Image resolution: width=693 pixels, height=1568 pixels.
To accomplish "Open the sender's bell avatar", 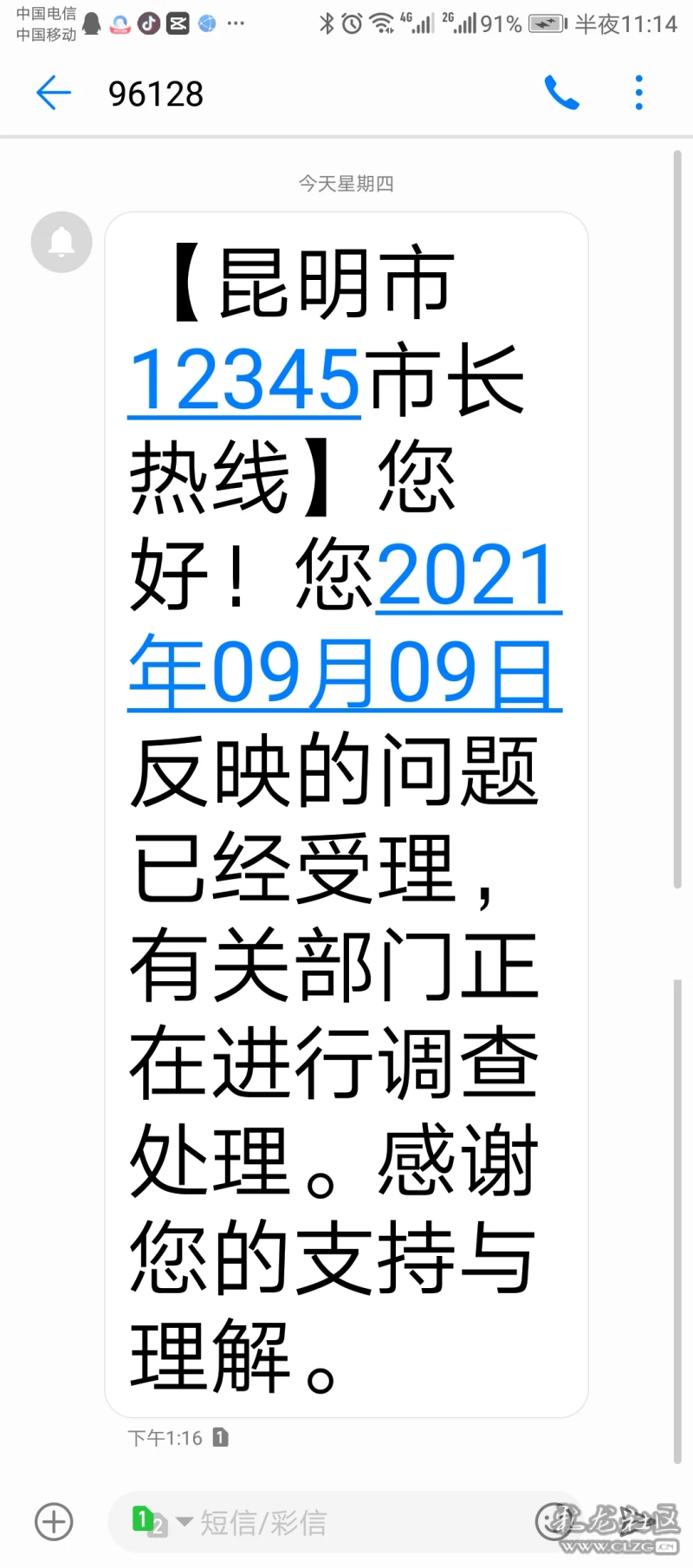I will (x=62, y=242).
